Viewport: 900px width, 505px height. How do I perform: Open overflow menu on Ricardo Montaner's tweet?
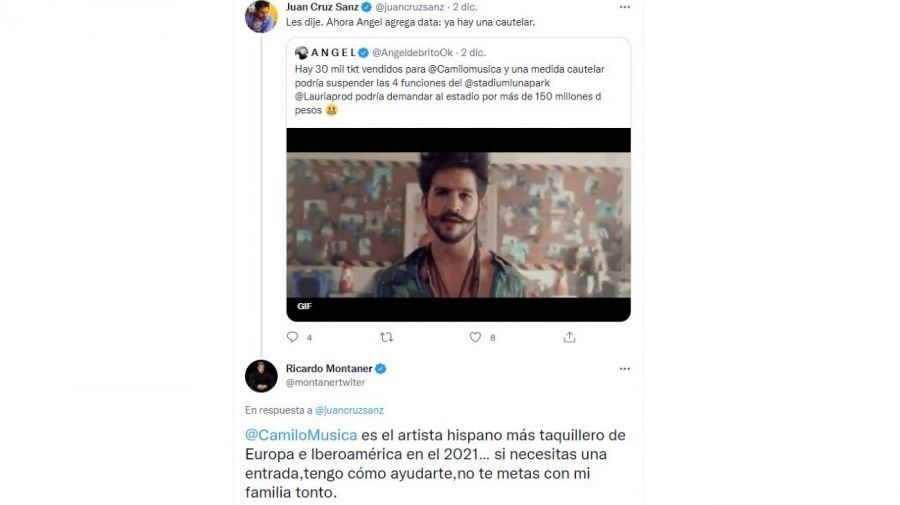tap(624, 369)
